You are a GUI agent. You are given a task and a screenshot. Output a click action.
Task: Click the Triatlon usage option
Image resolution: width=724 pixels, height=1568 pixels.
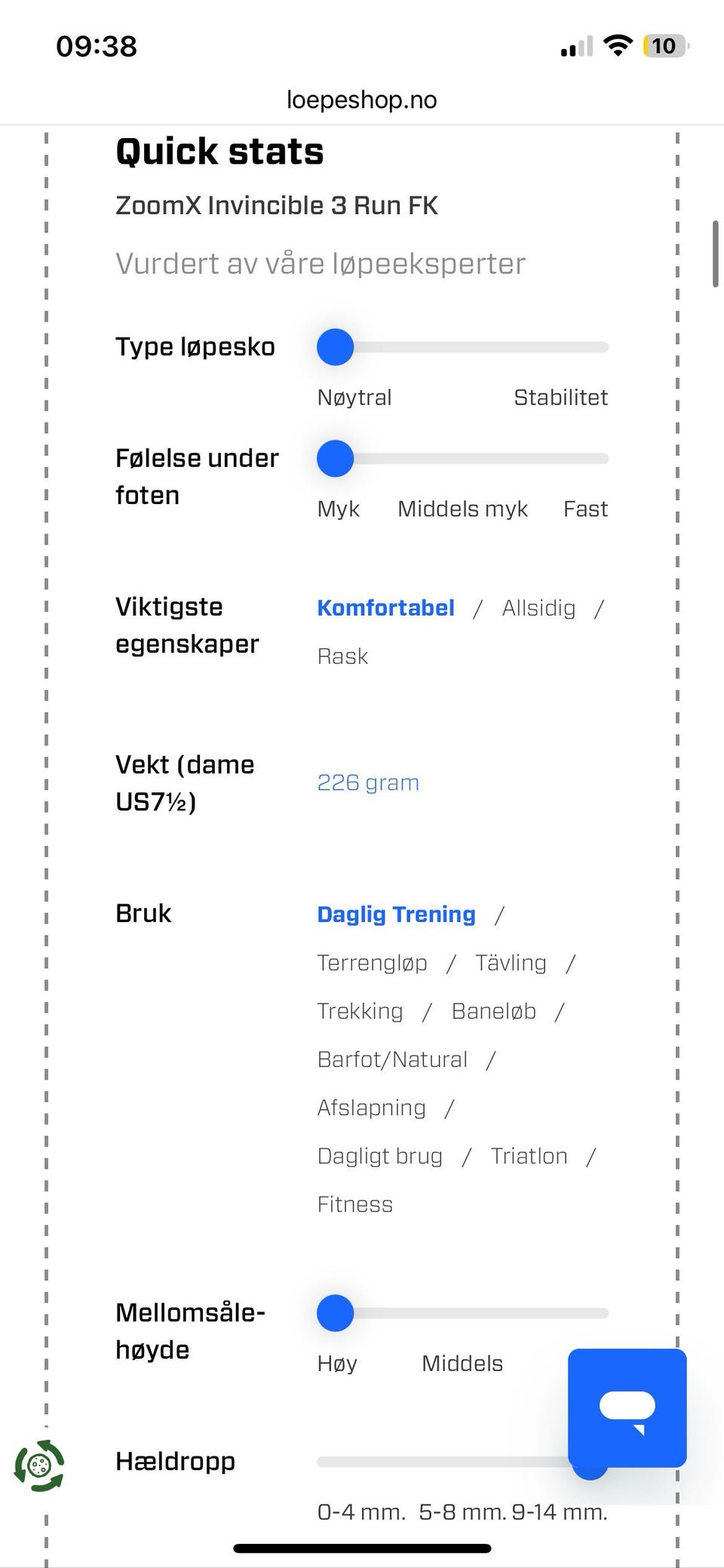[529, 1155]
